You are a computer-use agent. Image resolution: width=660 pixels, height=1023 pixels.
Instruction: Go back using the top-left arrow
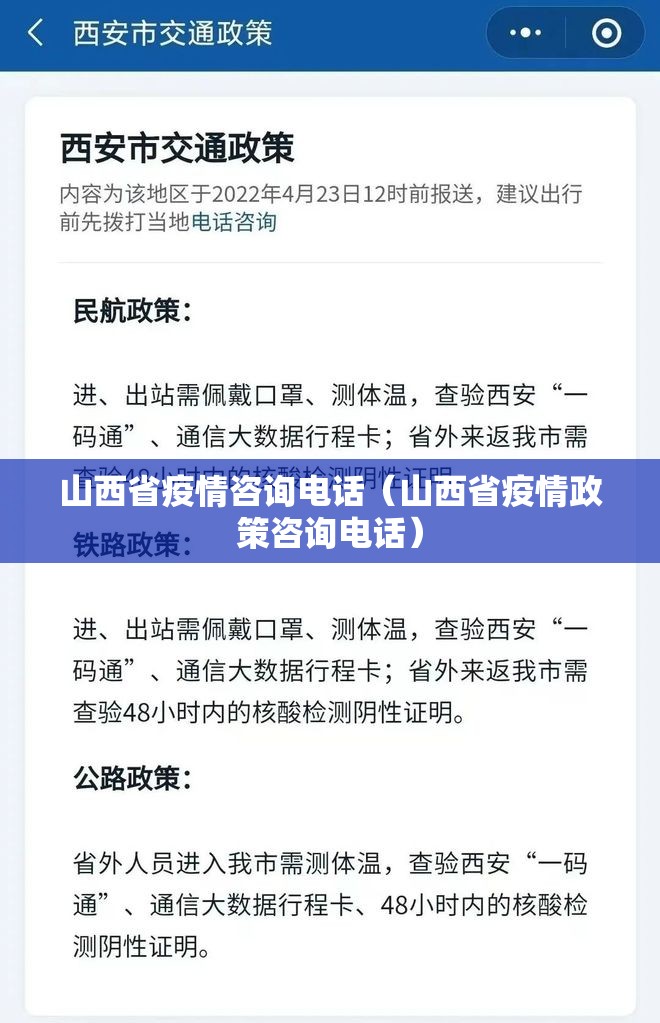click(x=35, y=33)
